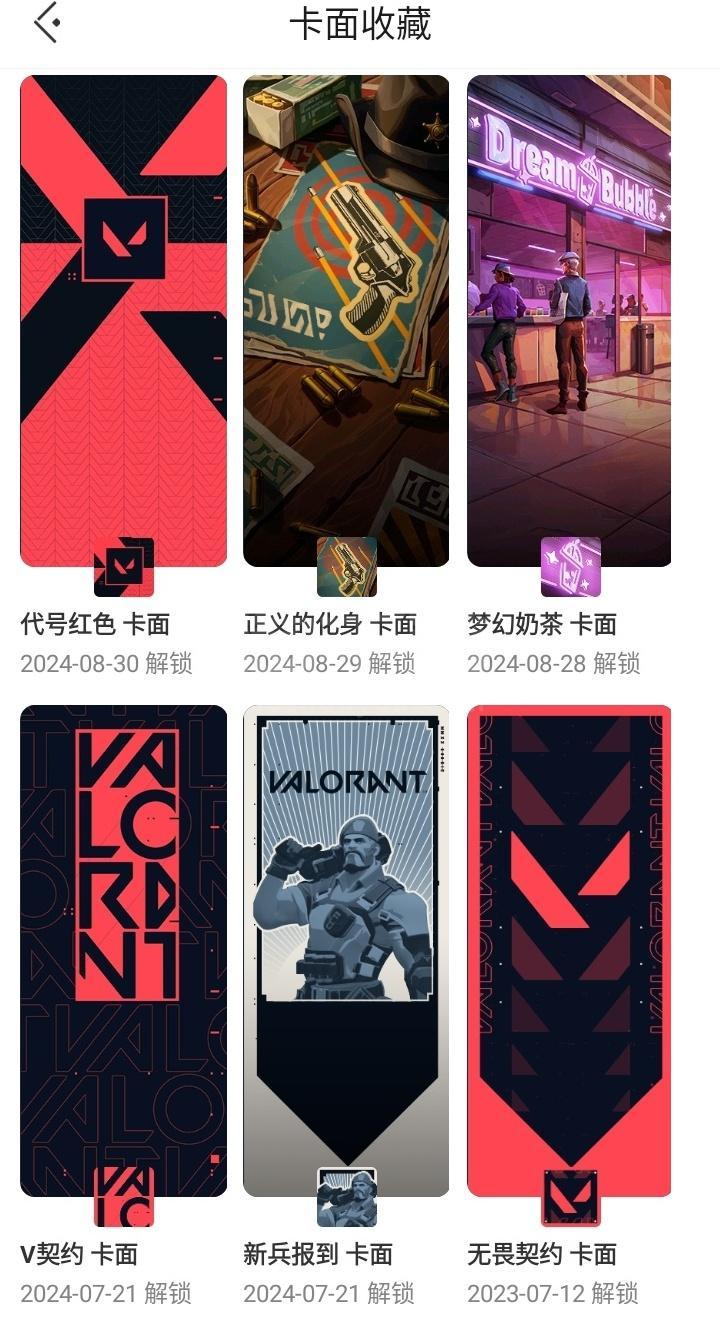Select the V契约 card

[x=124, y=950]
